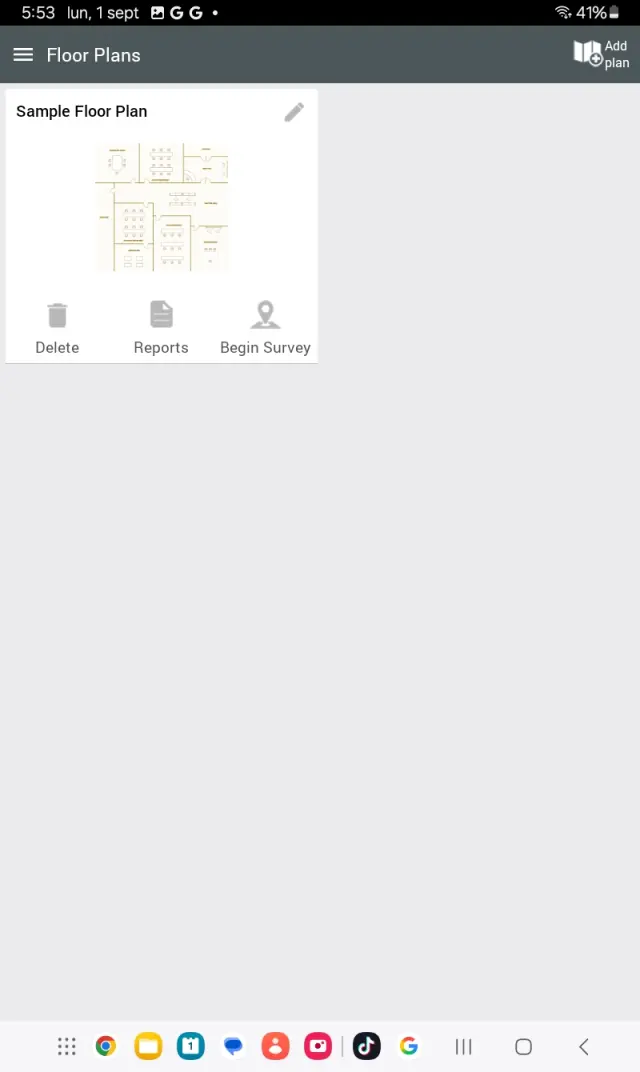Add a new floor plan
640x1072 pixels.
600,54
